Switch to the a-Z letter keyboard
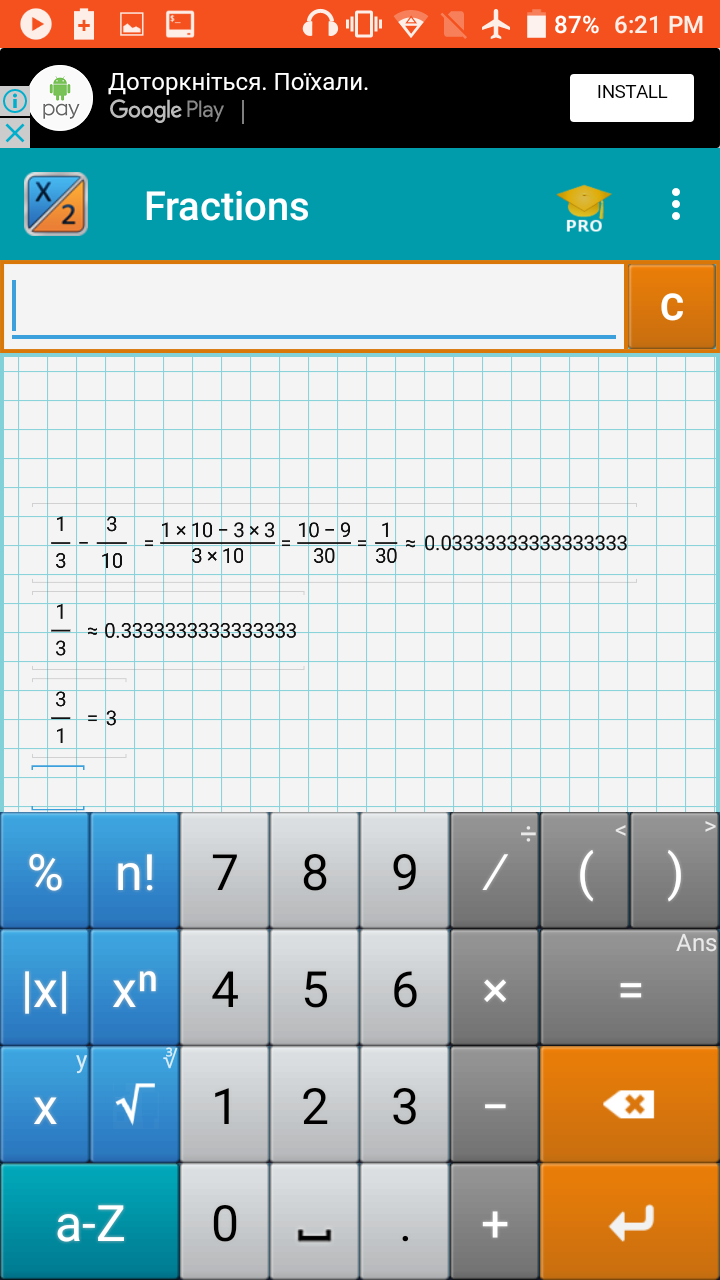This screenshot has width=720, height=1280. click(90, 1222)
